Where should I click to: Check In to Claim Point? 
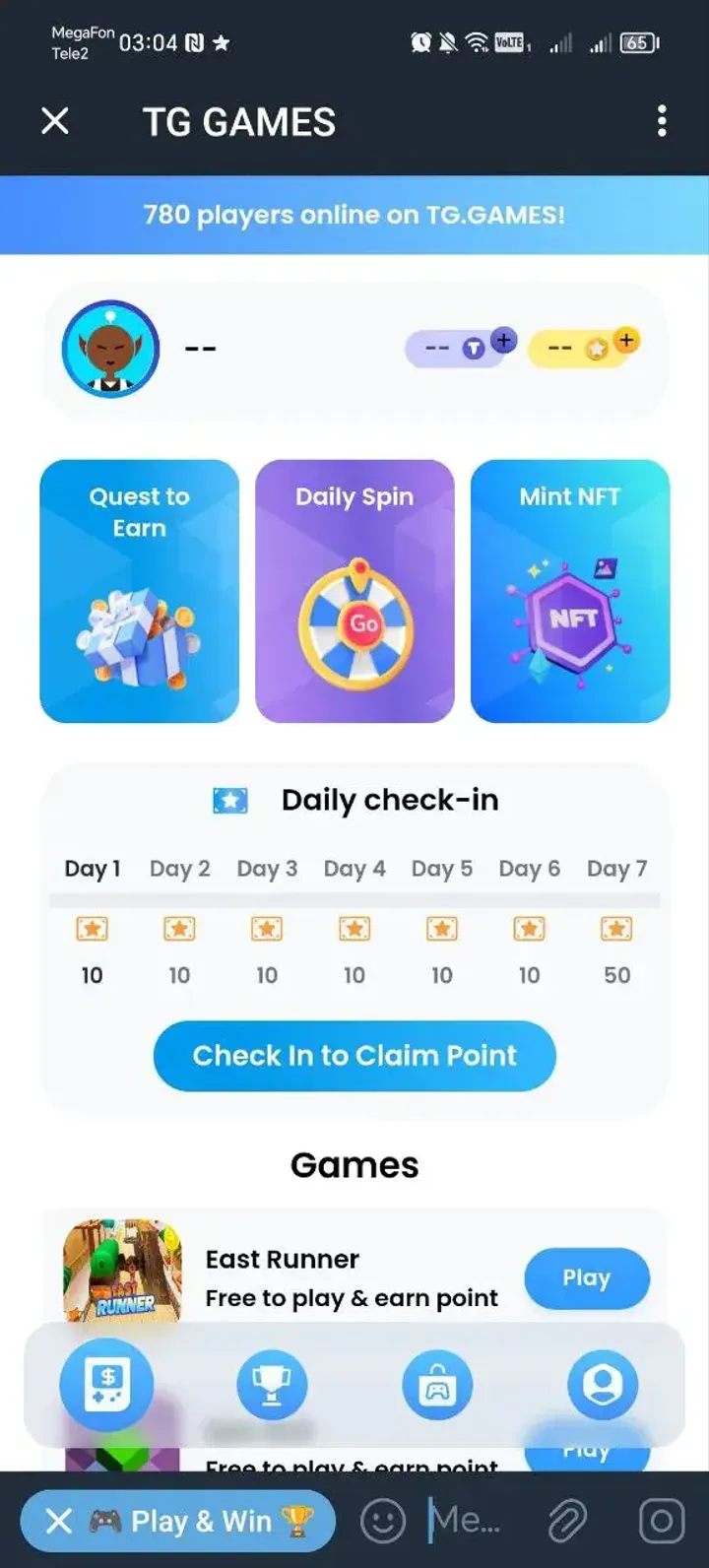tap(354, 1056)
